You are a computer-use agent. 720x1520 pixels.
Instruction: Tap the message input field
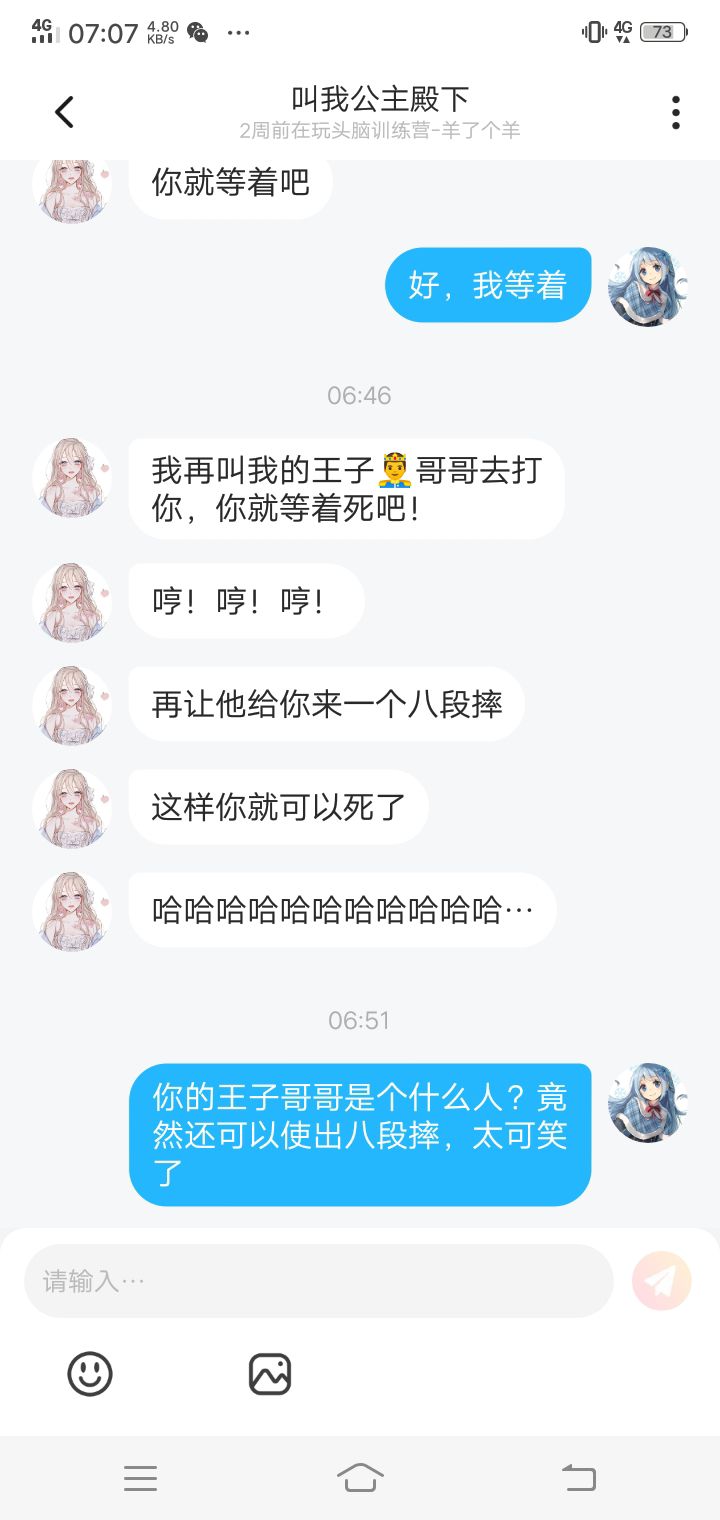coord(318,1281)
